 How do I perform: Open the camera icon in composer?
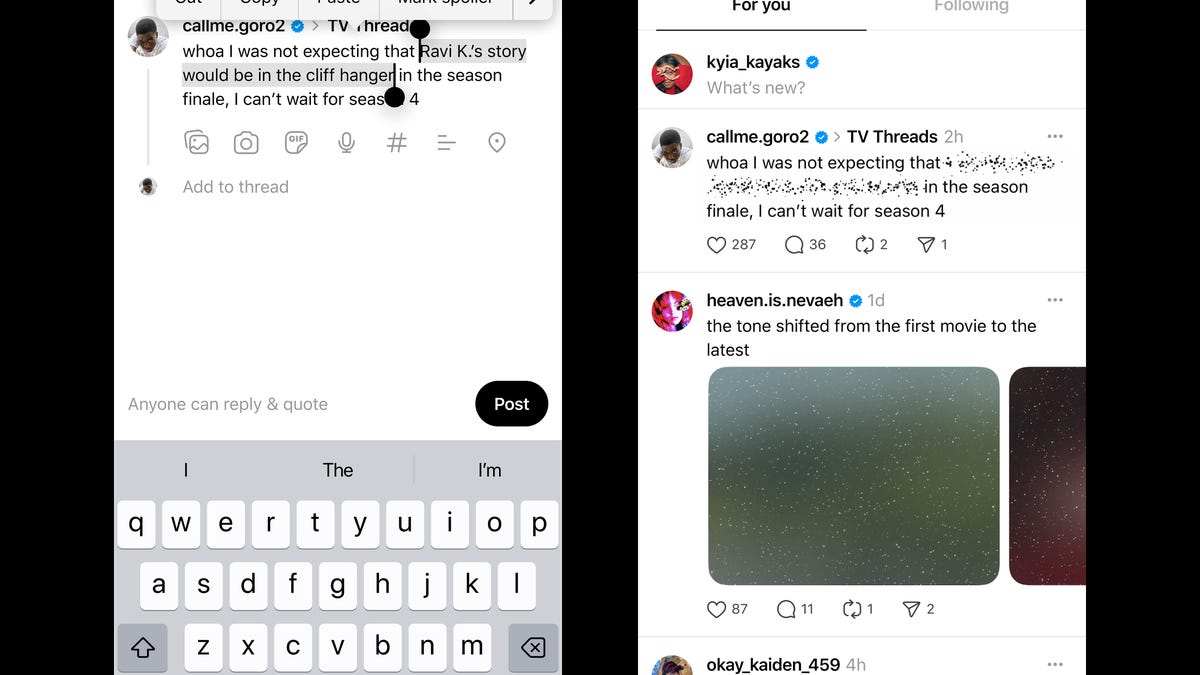246,143
